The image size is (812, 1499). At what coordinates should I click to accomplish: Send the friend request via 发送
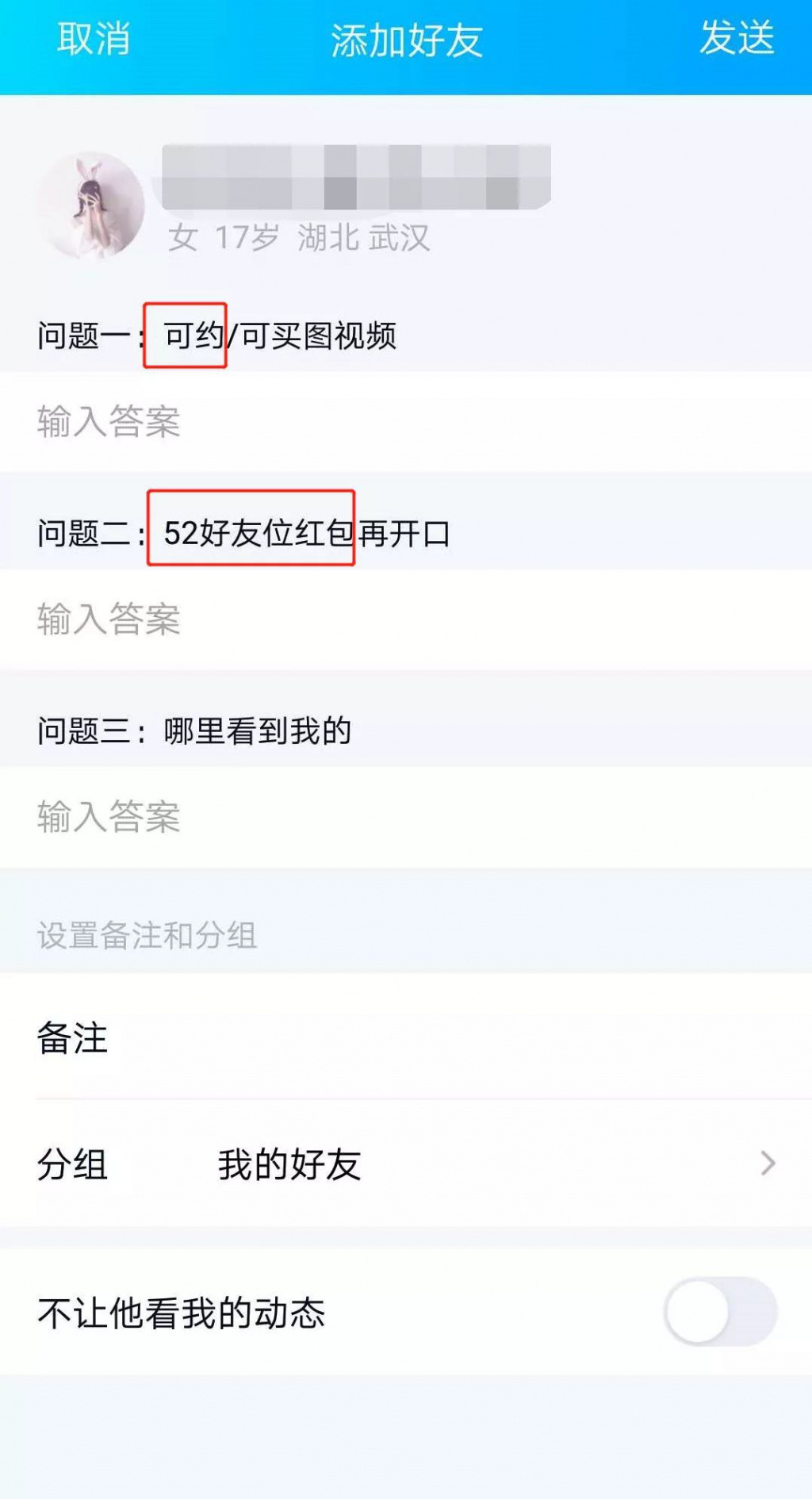tap(736, 38)
